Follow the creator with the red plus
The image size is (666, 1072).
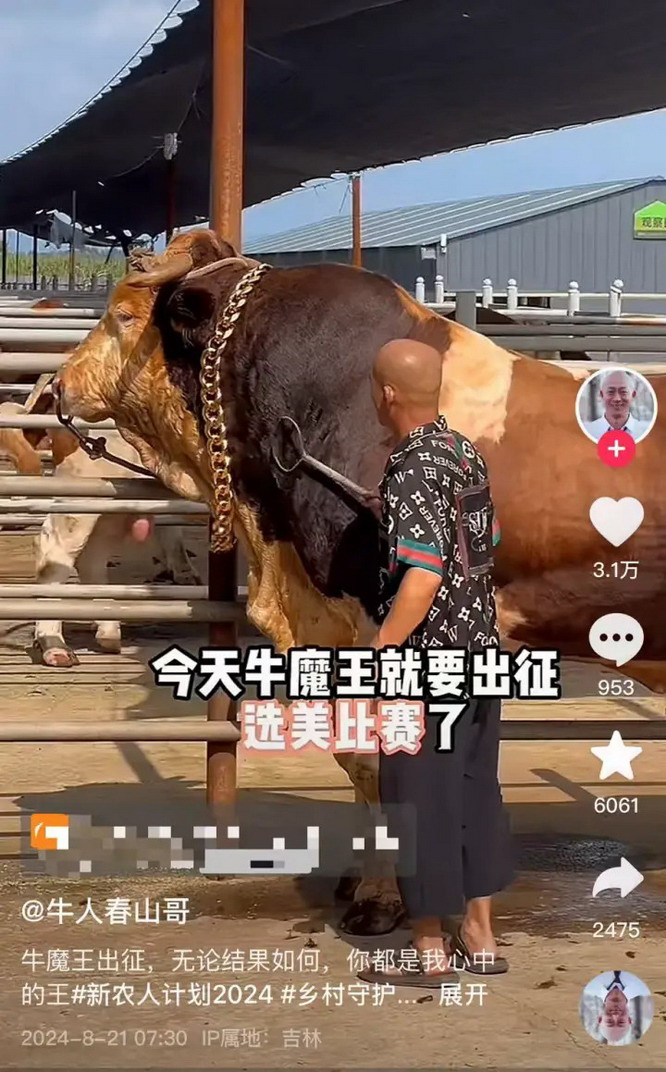pyautogui.click(x=616, y=450)
